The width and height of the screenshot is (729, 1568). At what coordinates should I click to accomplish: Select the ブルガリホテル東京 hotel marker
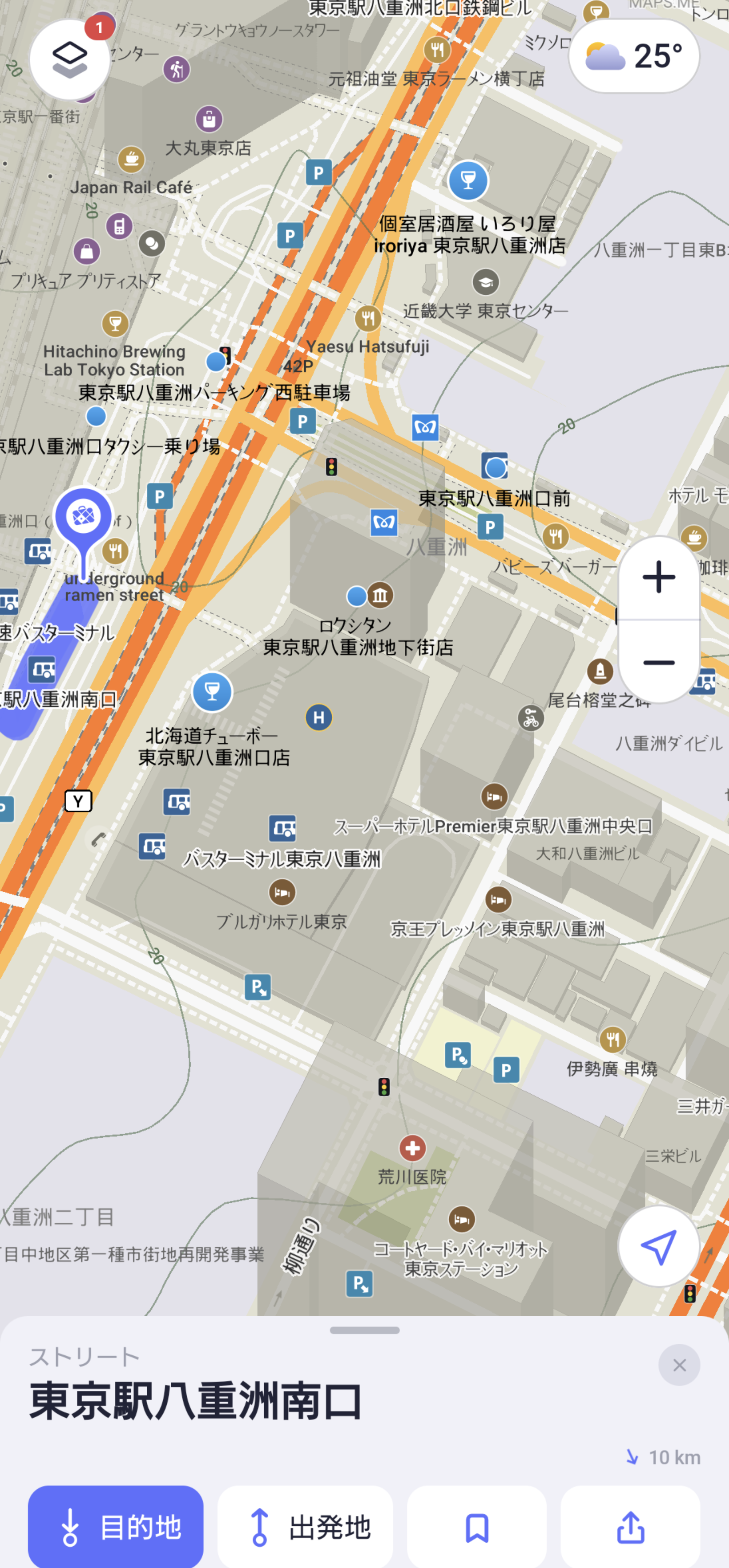click(282, 892)
